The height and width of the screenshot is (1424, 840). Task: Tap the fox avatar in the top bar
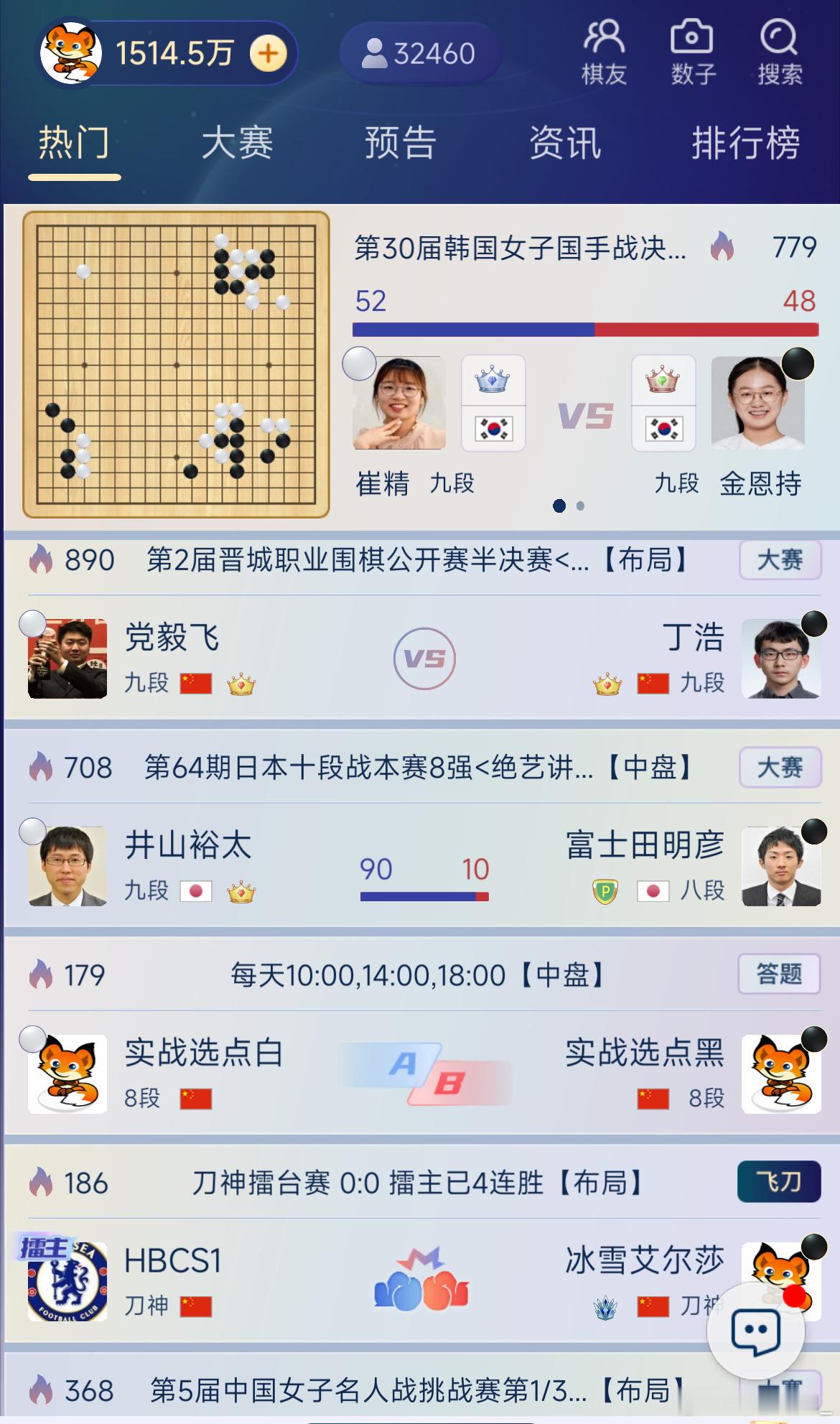(71, 50)
